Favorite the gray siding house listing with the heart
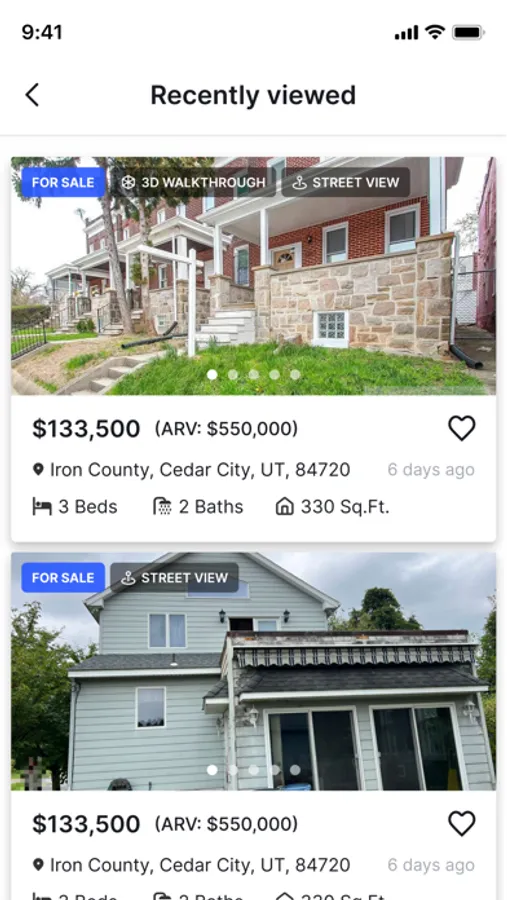The image size is (507, 900). [462, 824]
